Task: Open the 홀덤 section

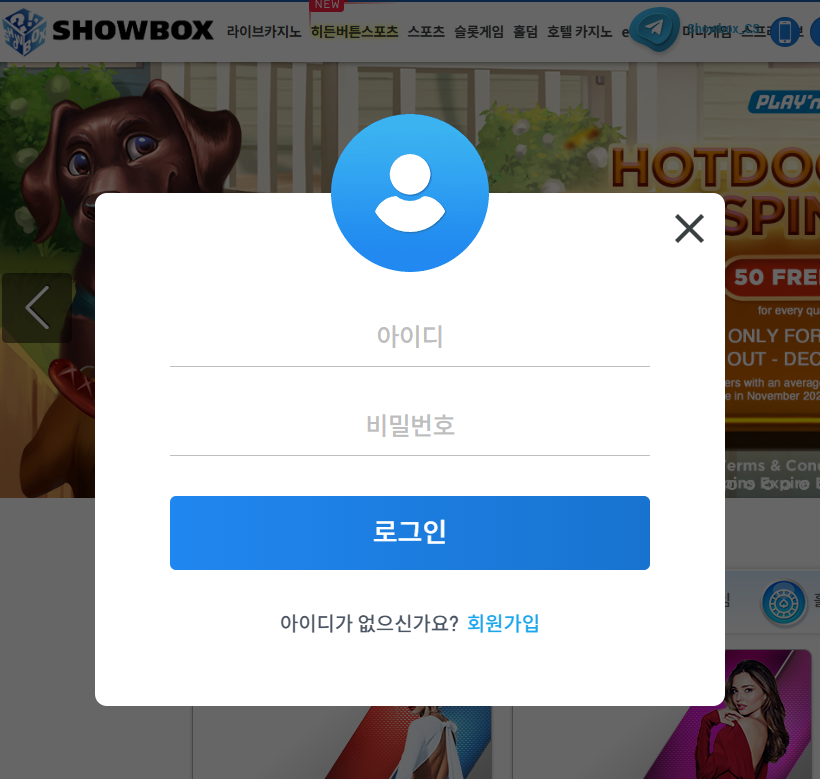Action: pos(525,32)
